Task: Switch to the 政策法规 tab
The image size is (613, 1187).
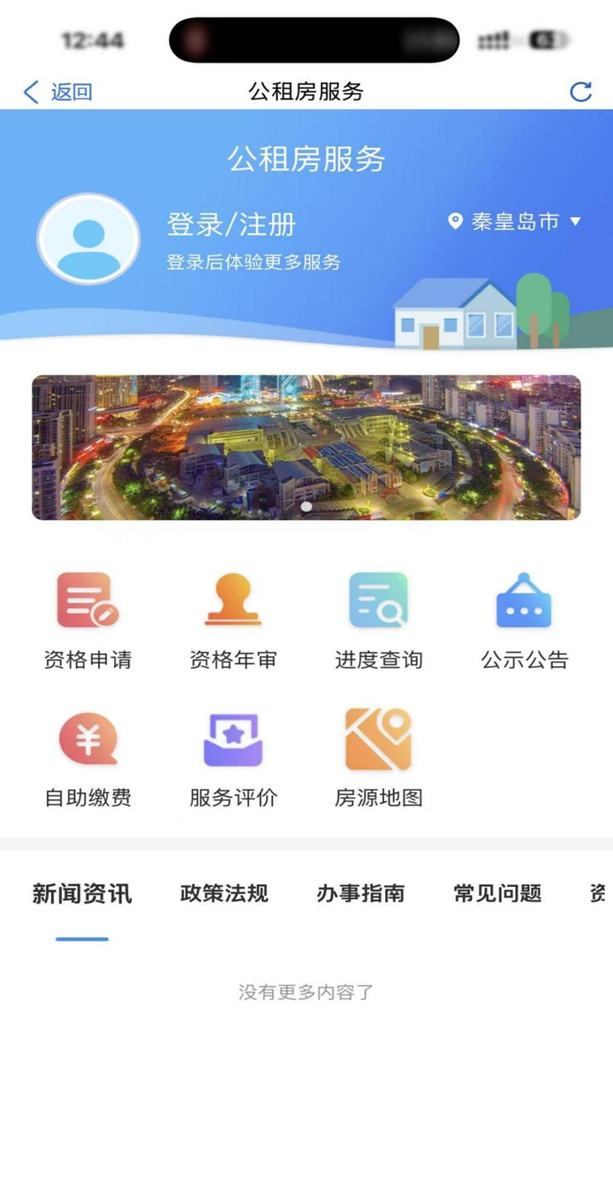Action: (224, 894)
